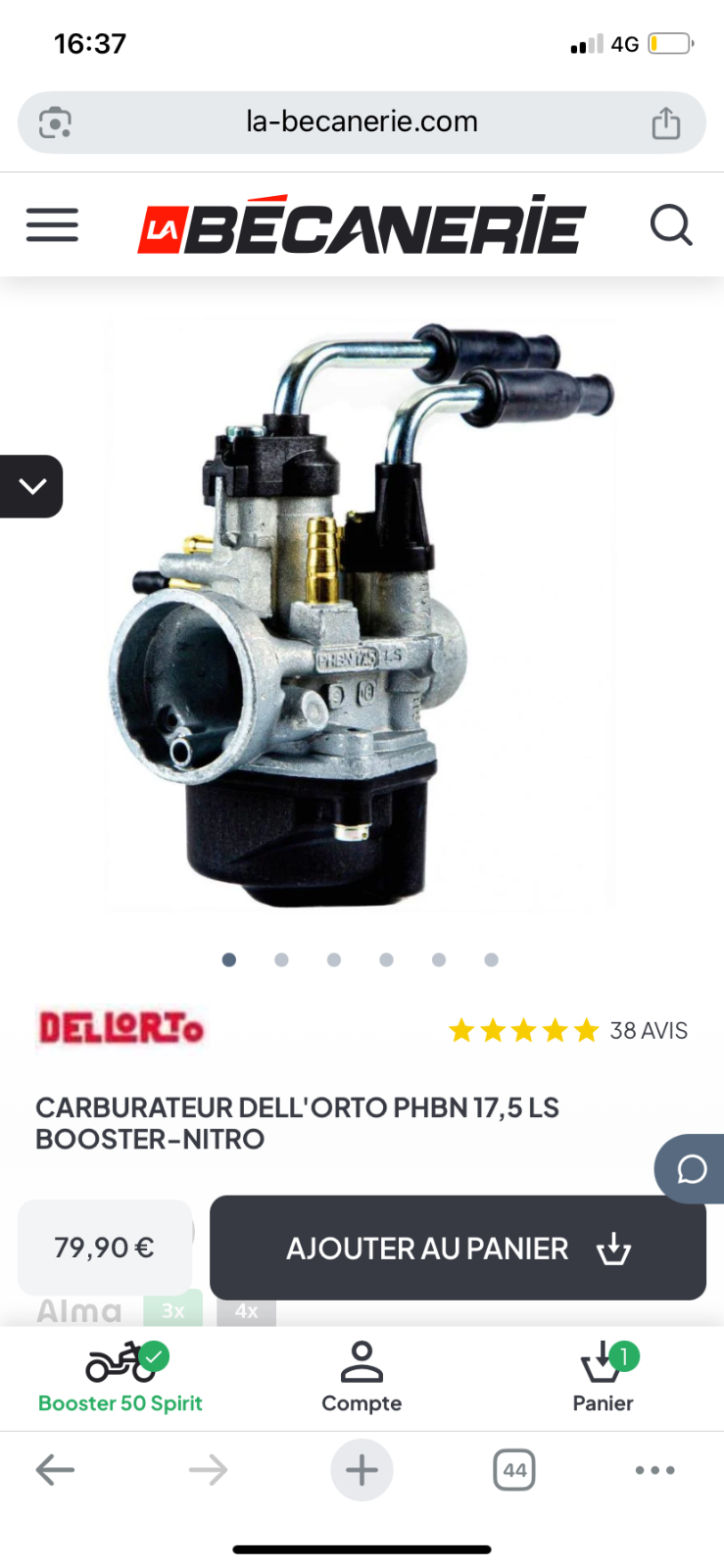This screenshot has height=1568, width=724.
Task: Add the carburetor with Ajouter au panier
Action: pyautogui.click(x=458, y=1248)
